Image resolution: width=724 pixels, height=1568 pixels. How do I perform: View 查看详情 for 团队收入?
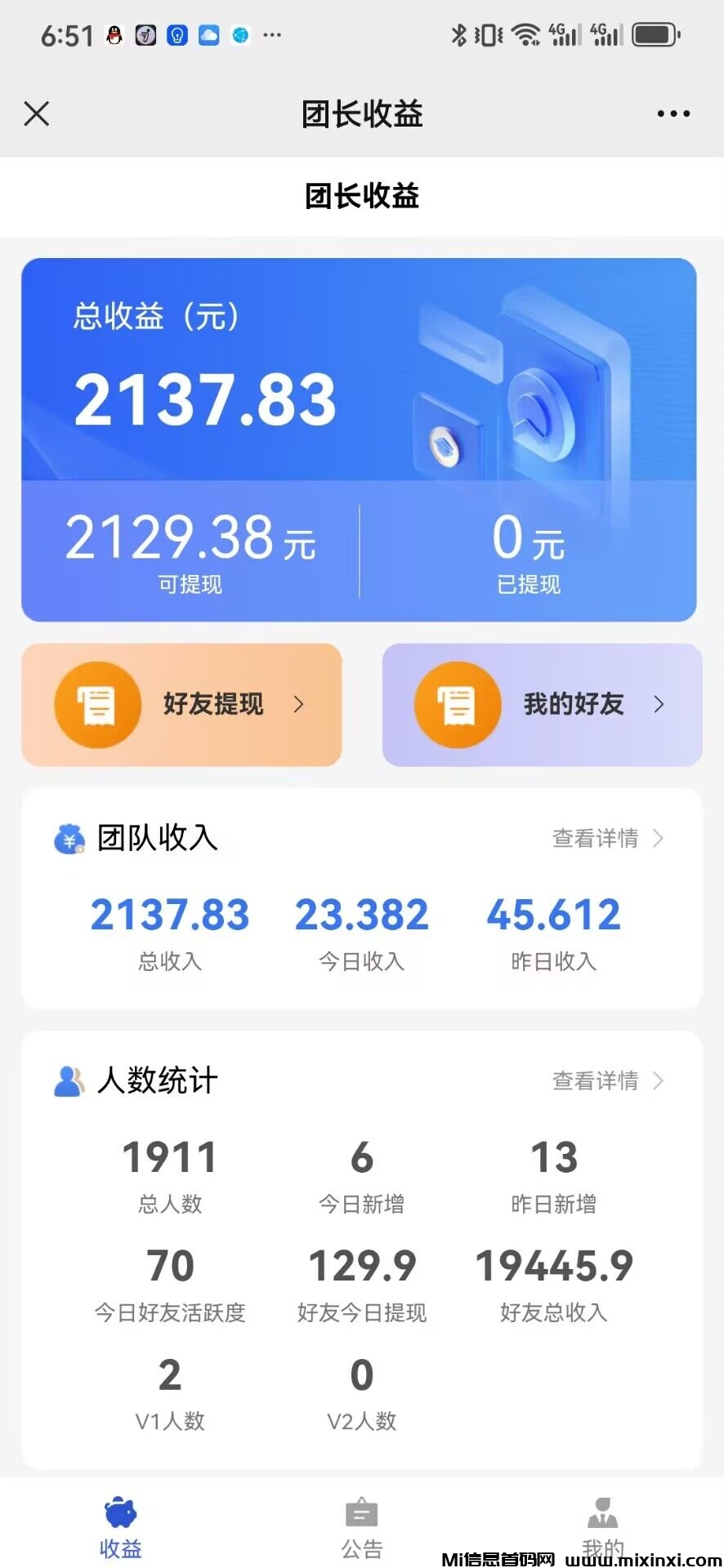[x=607, y=838]
